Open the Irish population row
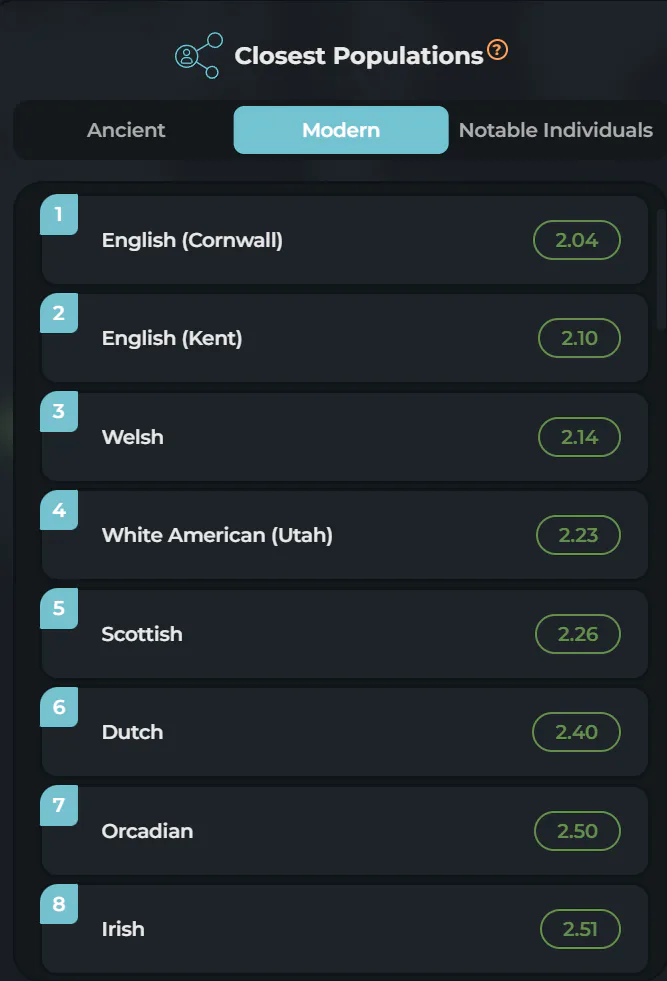The image size is (667, 981). click(344, 929)
